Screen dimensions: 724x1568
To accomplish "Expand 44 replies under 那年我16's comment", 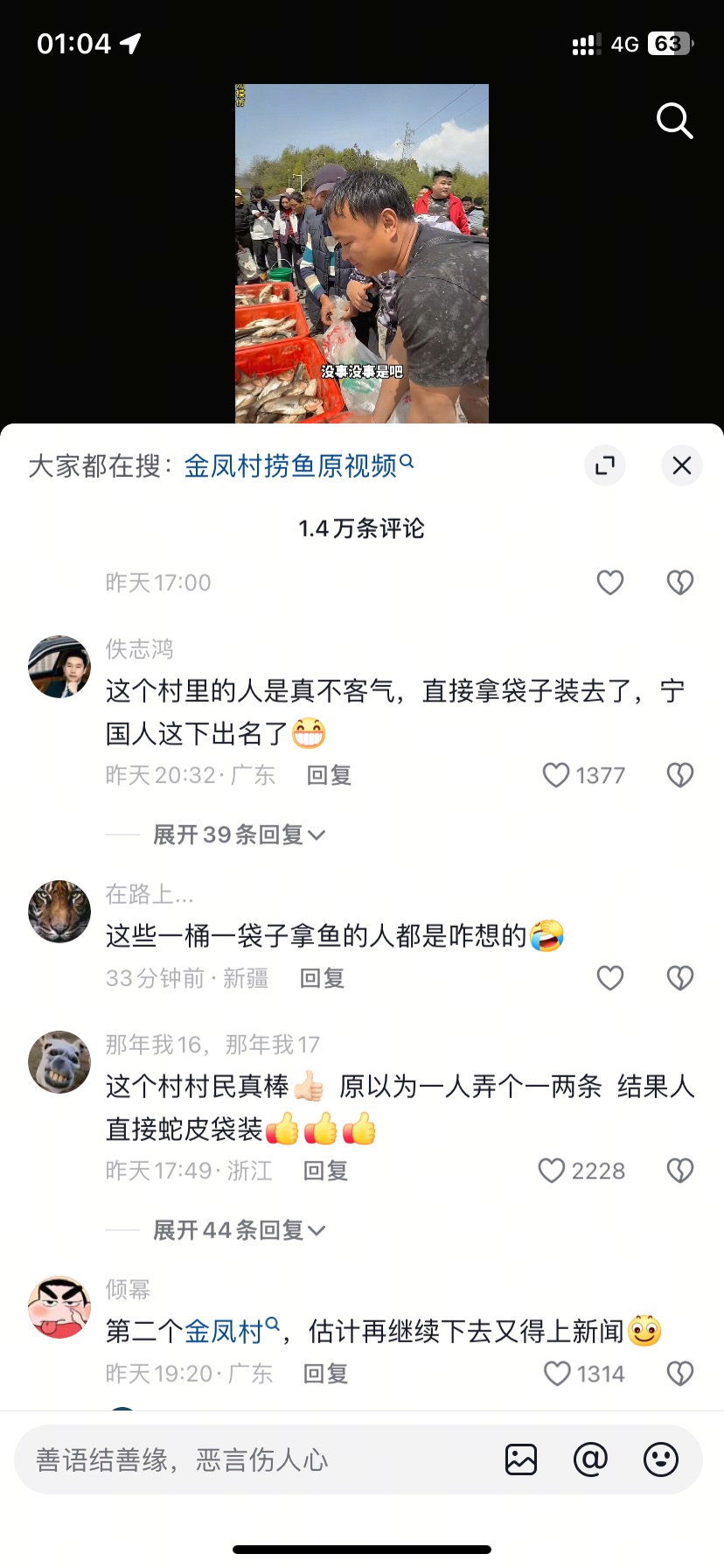I will pyautogui.click(x=239, y=1230).
